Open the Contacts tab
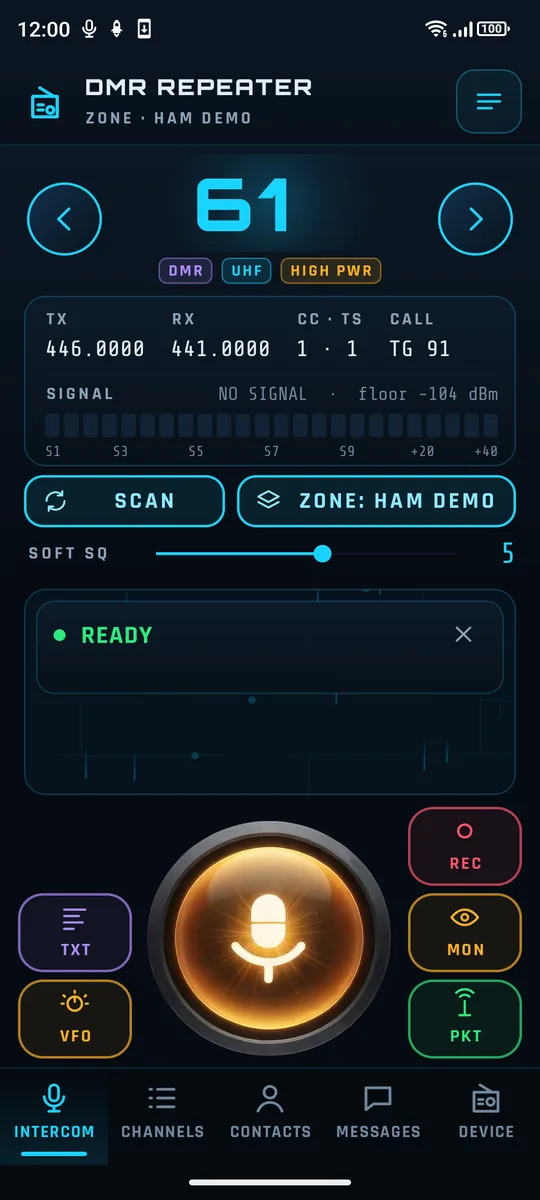This screenshot has height=1200, width=540. [270, 1114]
